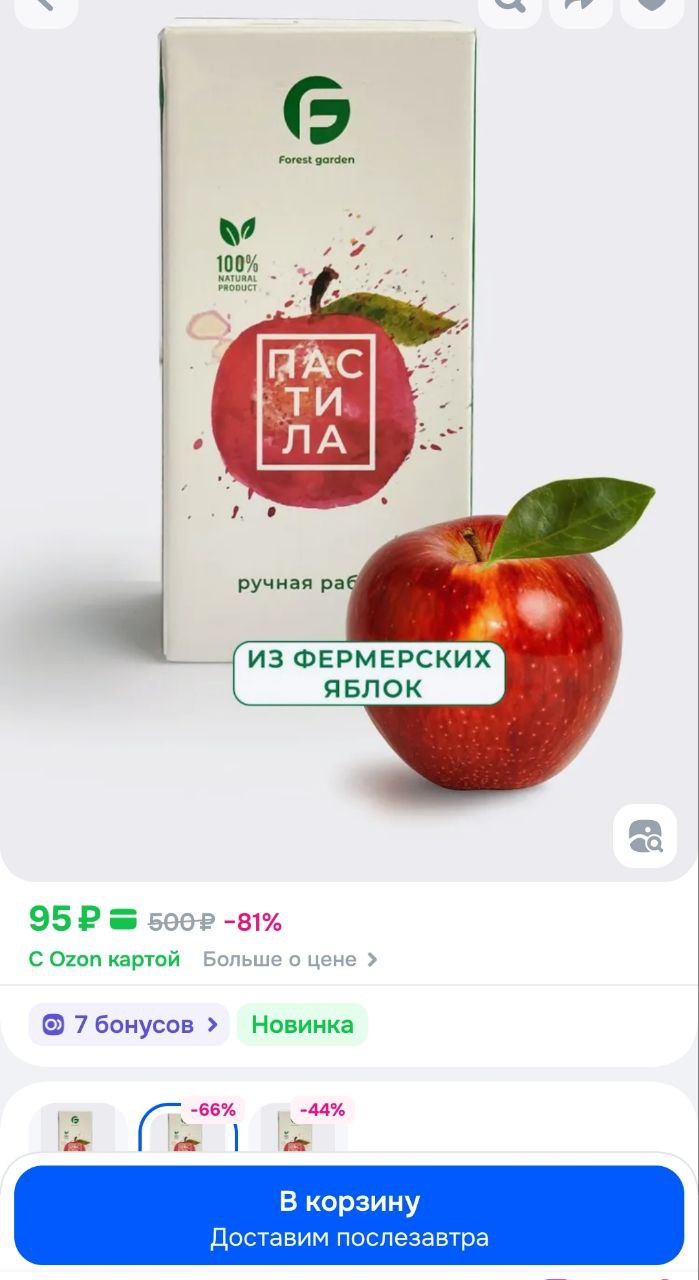Go back with the top-left arrow
This screenshot has height=1280, width=699.
coord(45,6)
